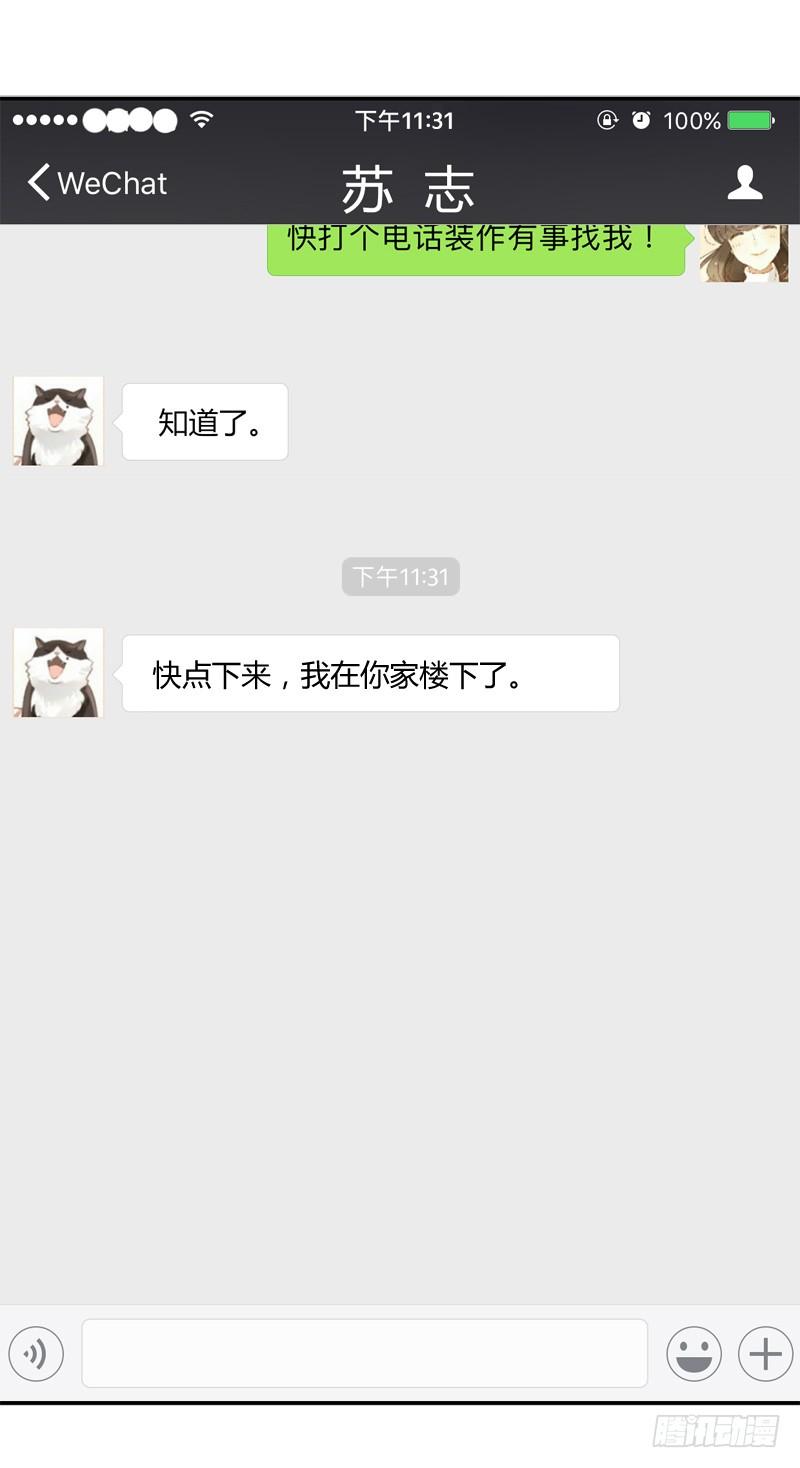Viewport: 800px width, 1468px height.
Task: Switch text input to hold-to-talk
Action: click(36, 1353)
